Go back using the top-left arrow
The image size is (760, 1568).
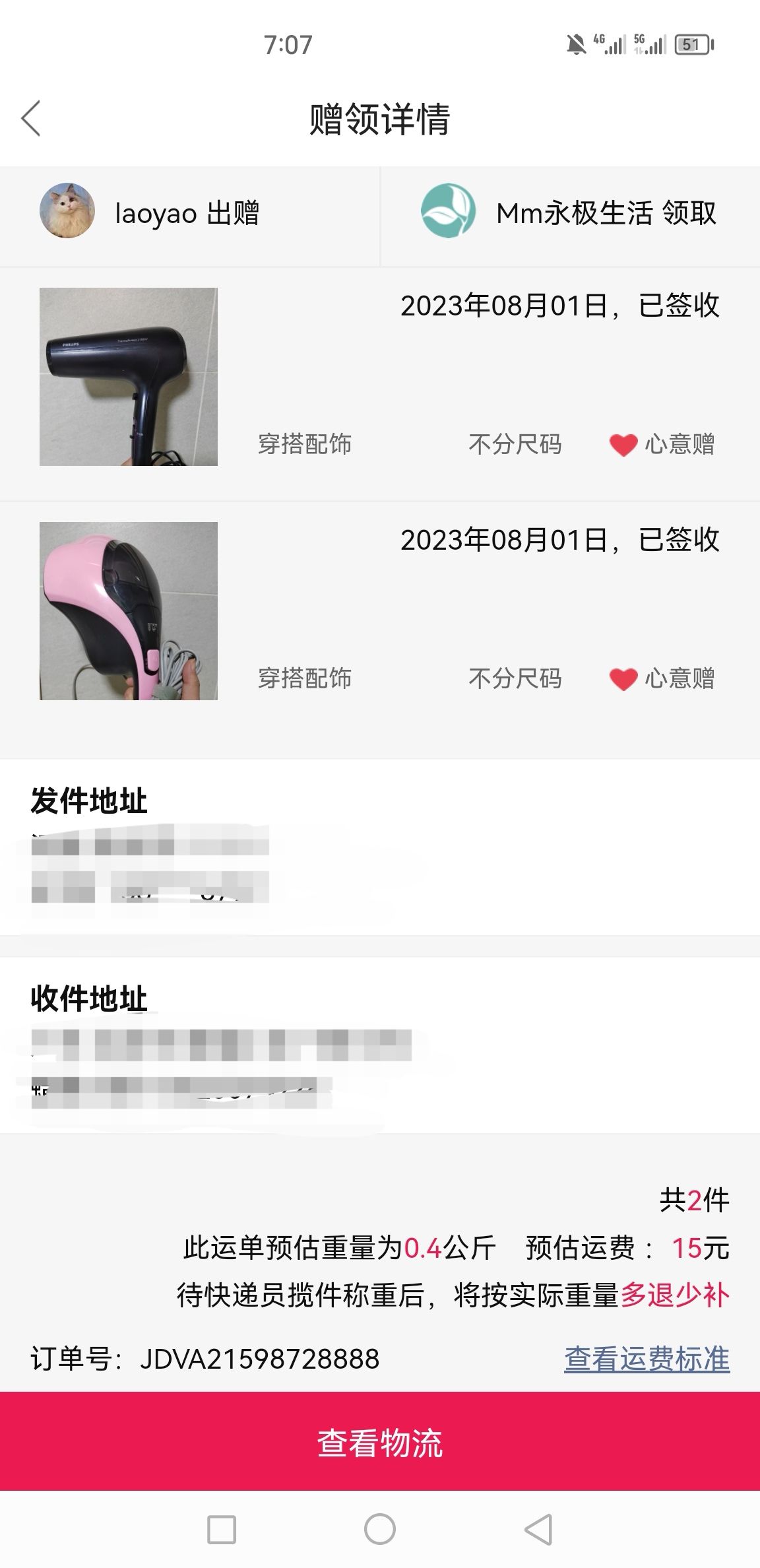click(x=31, y=119)
